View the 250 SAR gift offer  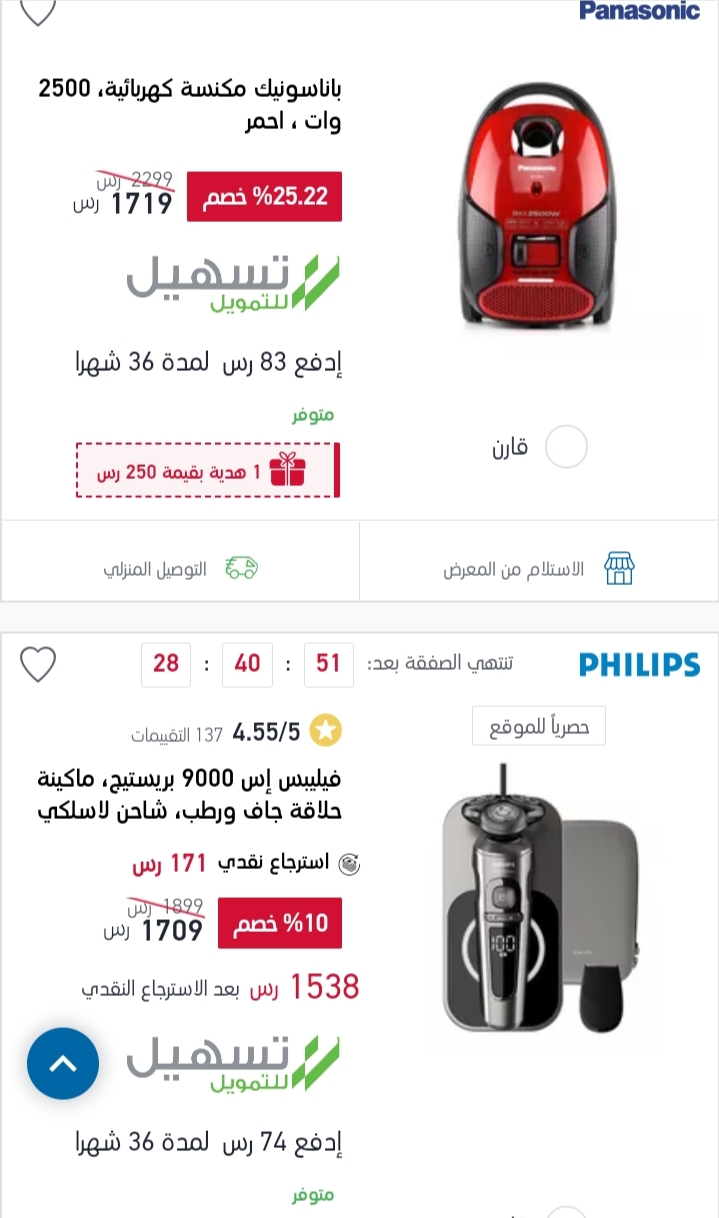click(208, 470)
